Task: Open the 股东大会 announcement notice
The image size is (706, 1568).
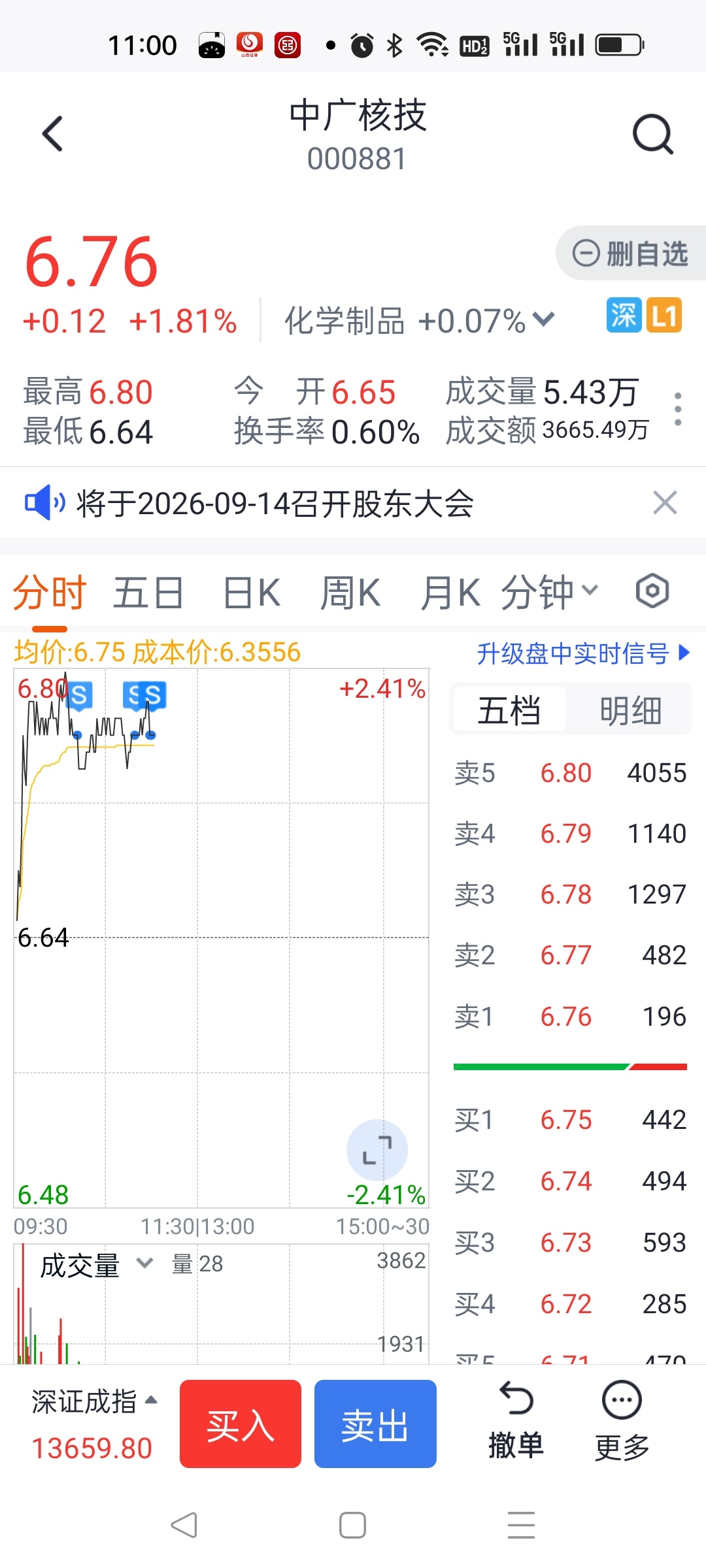Action: click(x=275, y=504)
